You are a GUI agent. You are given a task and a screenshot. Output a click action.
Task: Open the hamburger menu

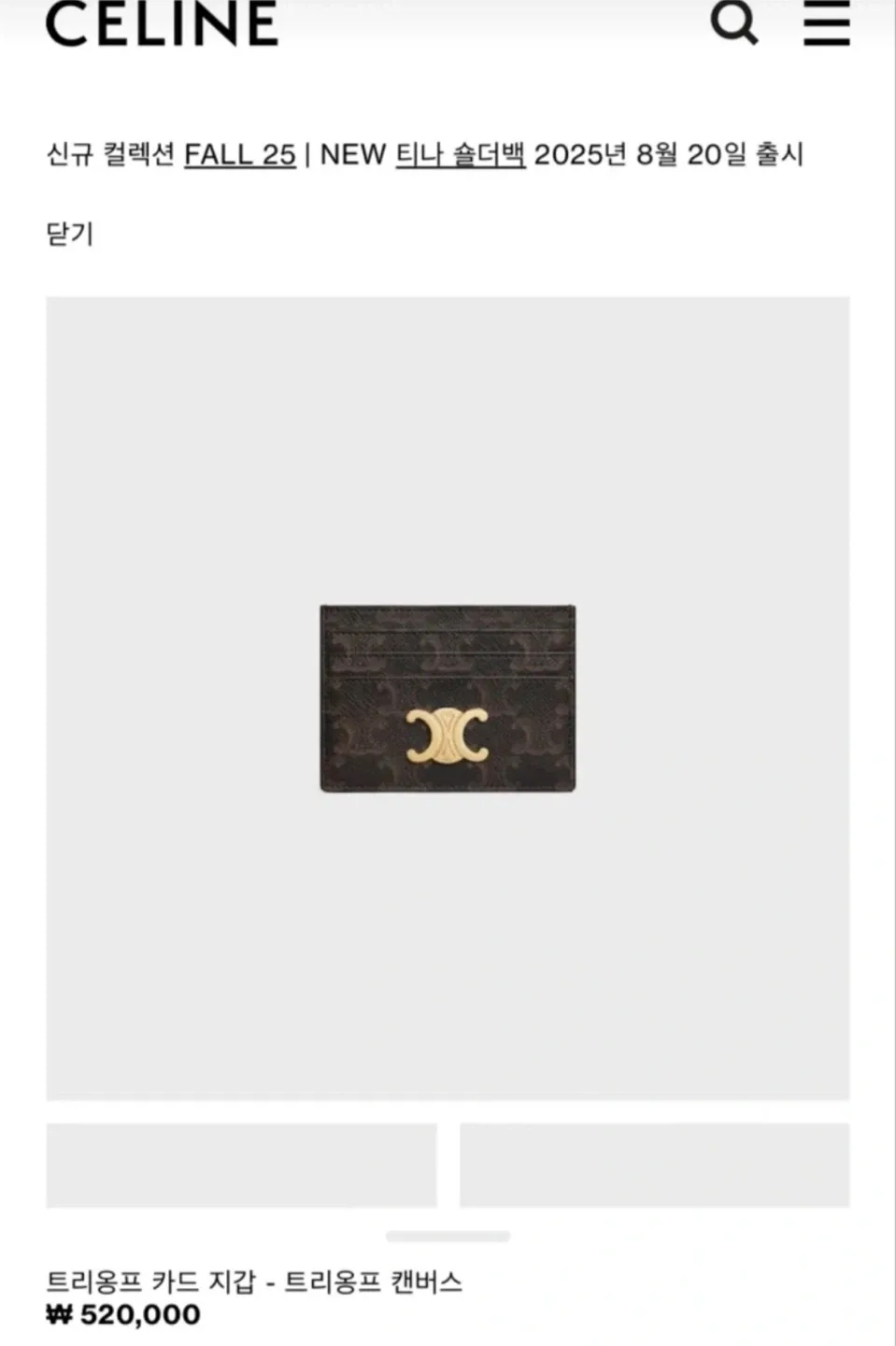click(x=827, y=21)
